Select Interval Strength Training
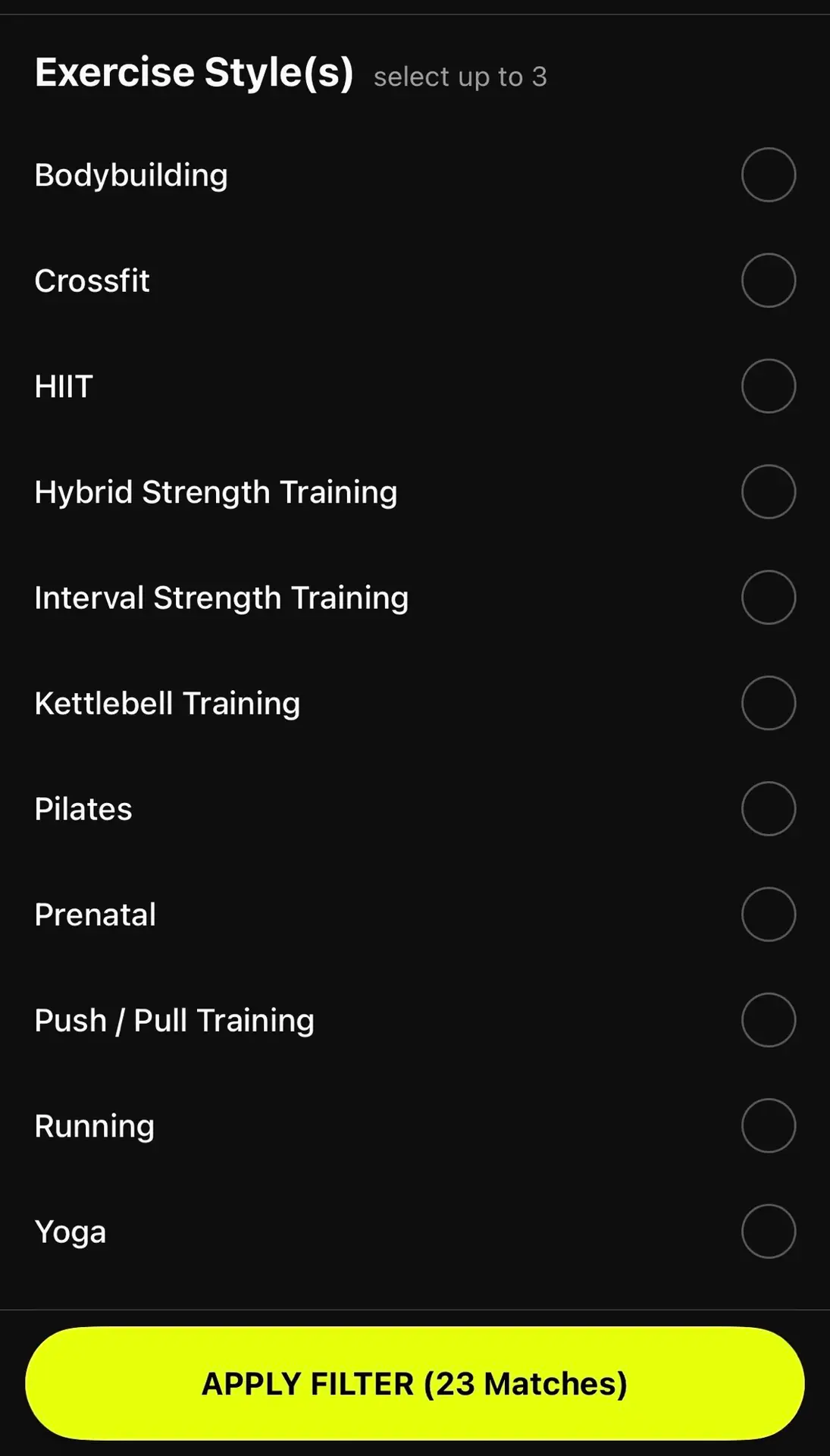This screenshot has width=830, height=1456. [769, 598]
